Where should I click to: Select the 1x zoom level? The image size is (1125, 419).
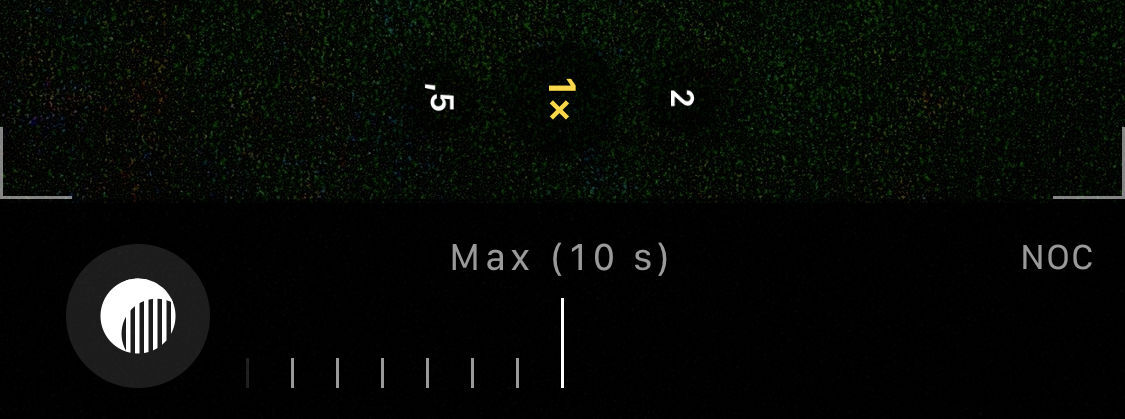559,100
